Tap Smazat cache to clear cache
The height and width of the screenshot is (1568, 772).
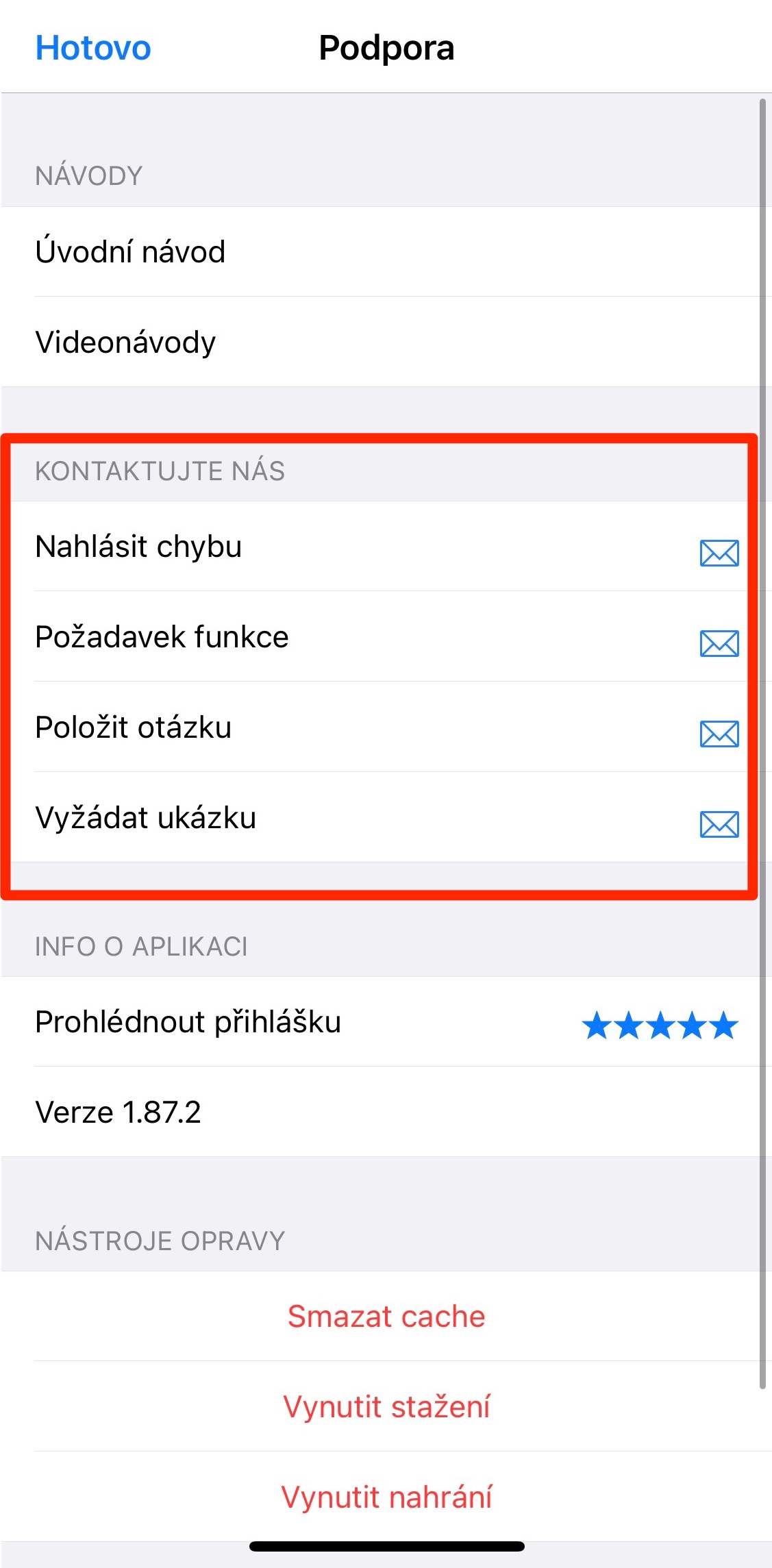click(x=387, y=1315)
